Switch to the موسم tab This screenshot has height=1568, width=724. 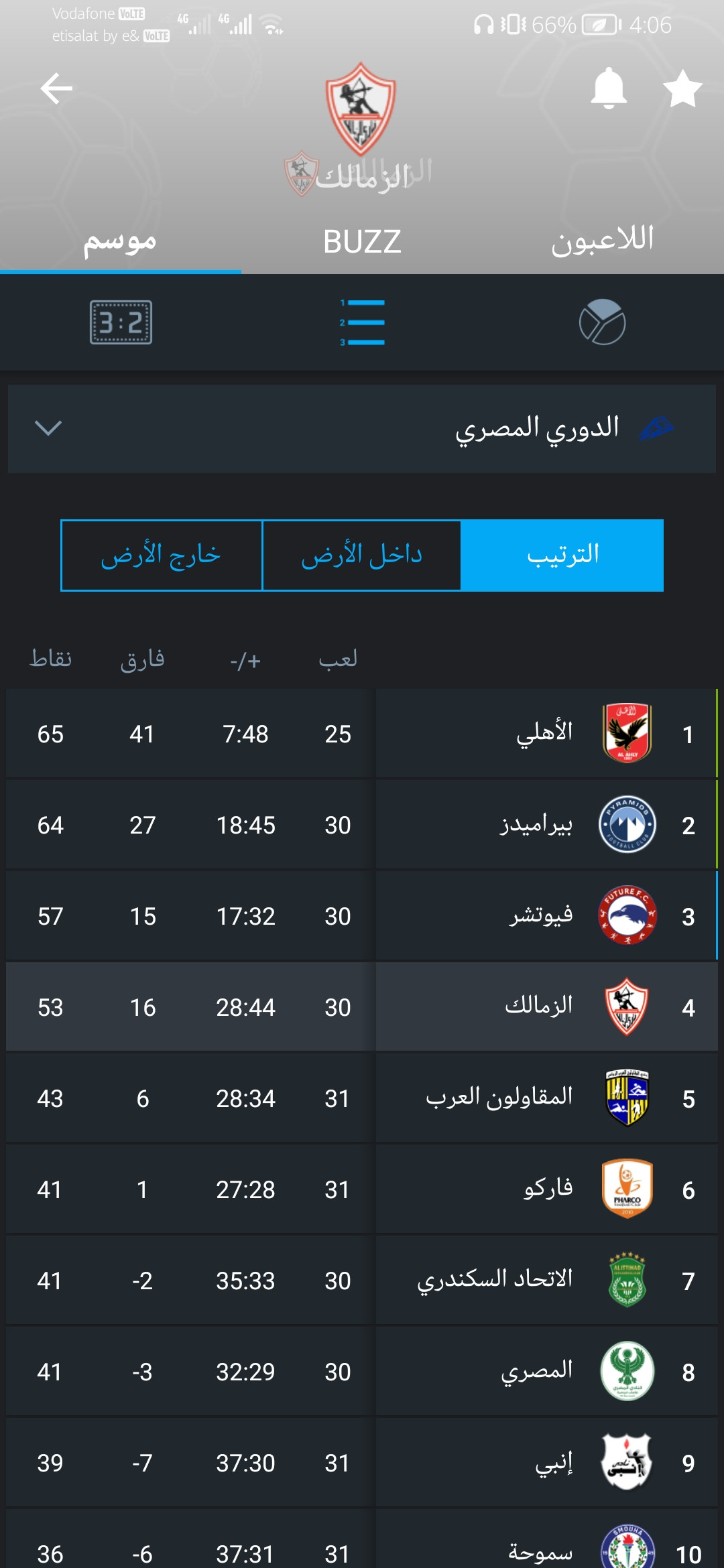[x=120, y=241]
